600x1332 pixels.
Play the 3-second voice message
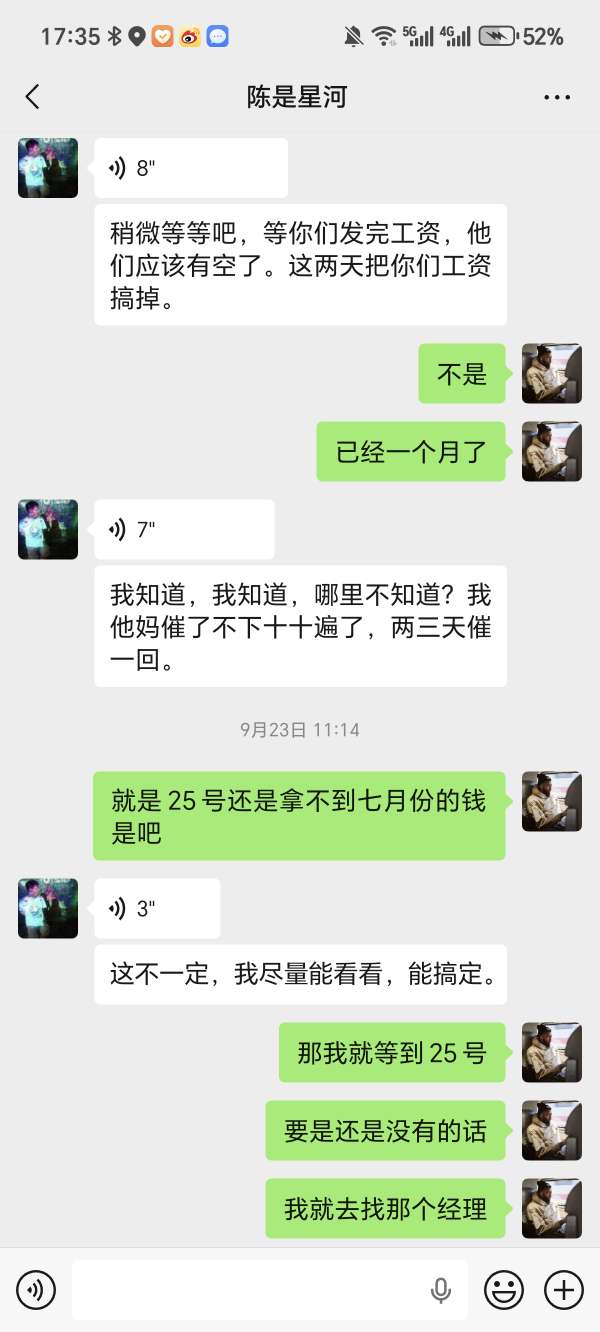click(x=157, y=909)
